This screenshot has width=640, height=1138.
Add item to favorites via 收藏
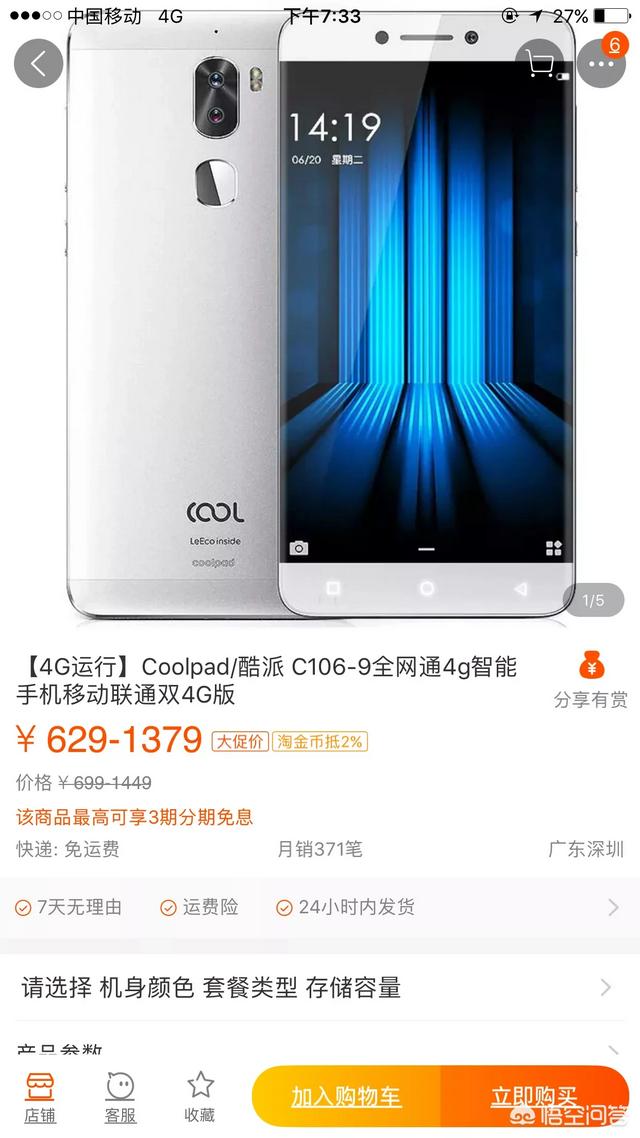coord(200,1096)
